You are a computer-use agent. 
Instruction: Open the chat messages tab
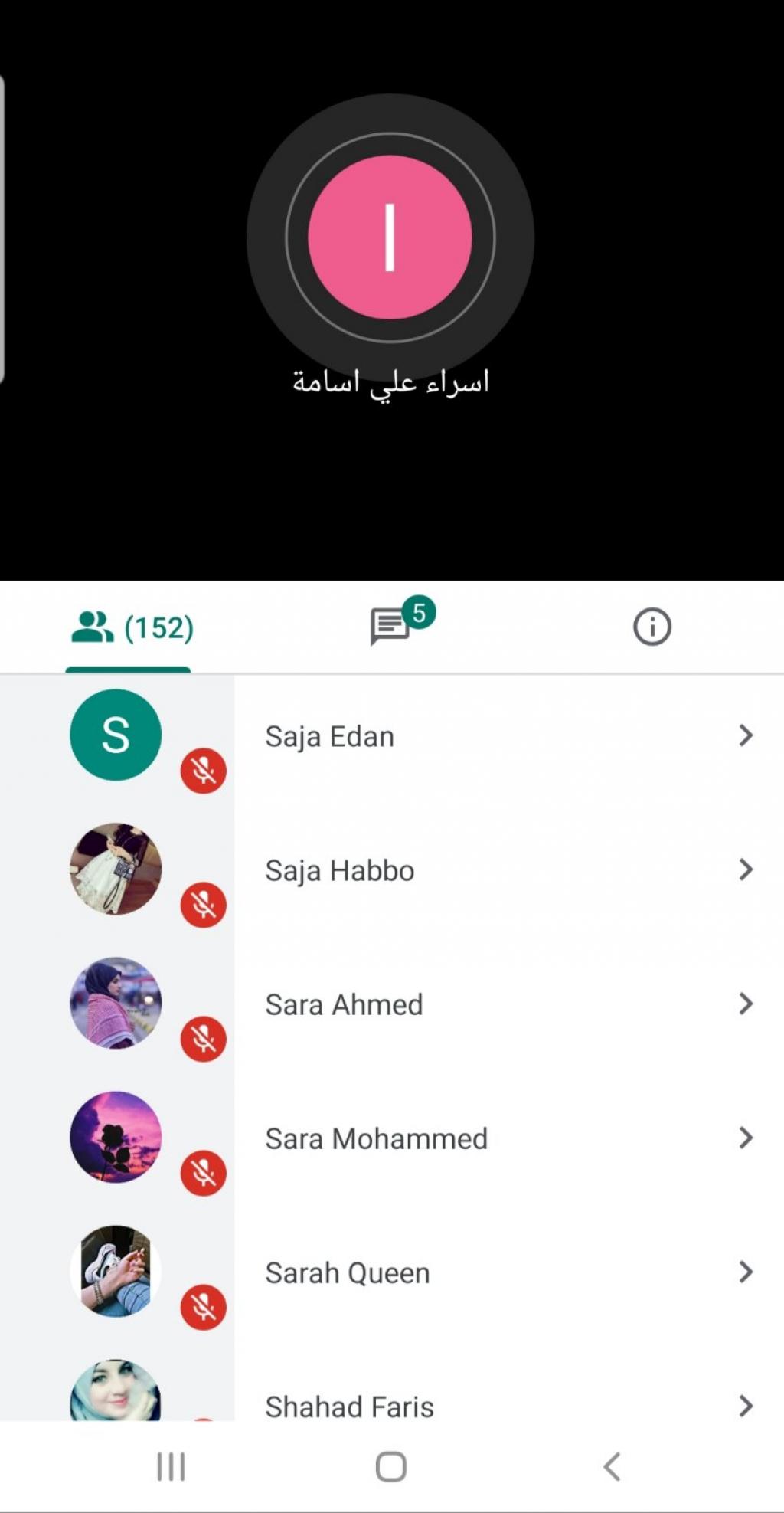[392, 627]
